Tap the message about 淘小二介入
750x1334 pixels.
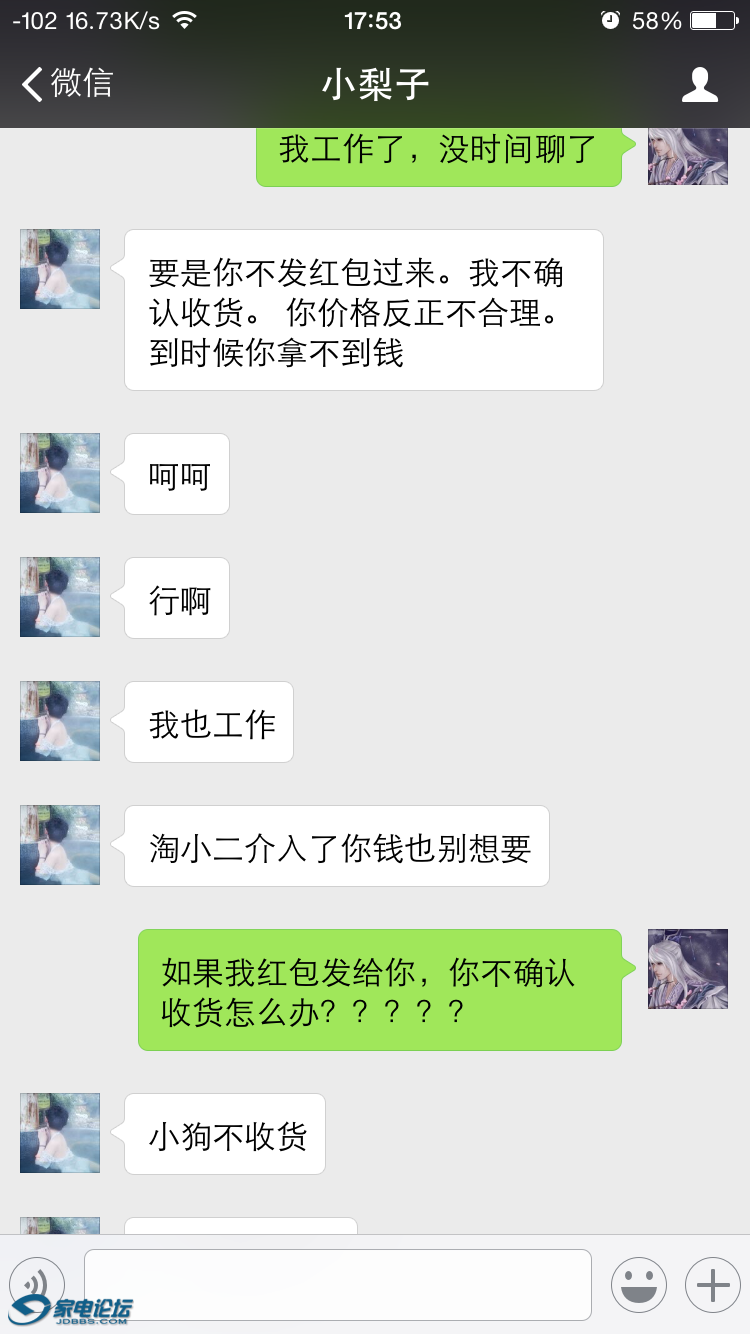coord(336,845)
